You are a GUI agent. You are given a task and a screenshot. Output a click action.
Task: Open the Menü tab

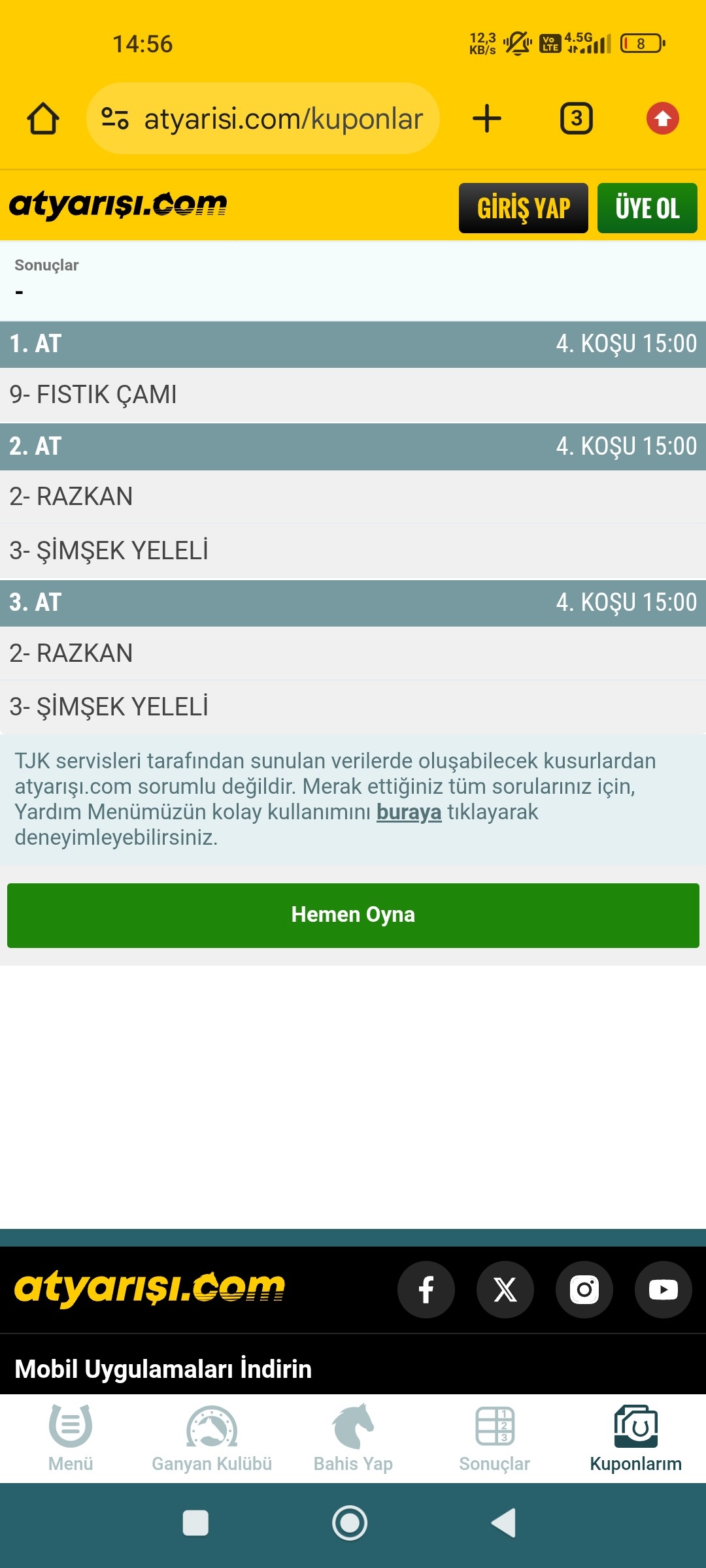(x=71, y=1438)
